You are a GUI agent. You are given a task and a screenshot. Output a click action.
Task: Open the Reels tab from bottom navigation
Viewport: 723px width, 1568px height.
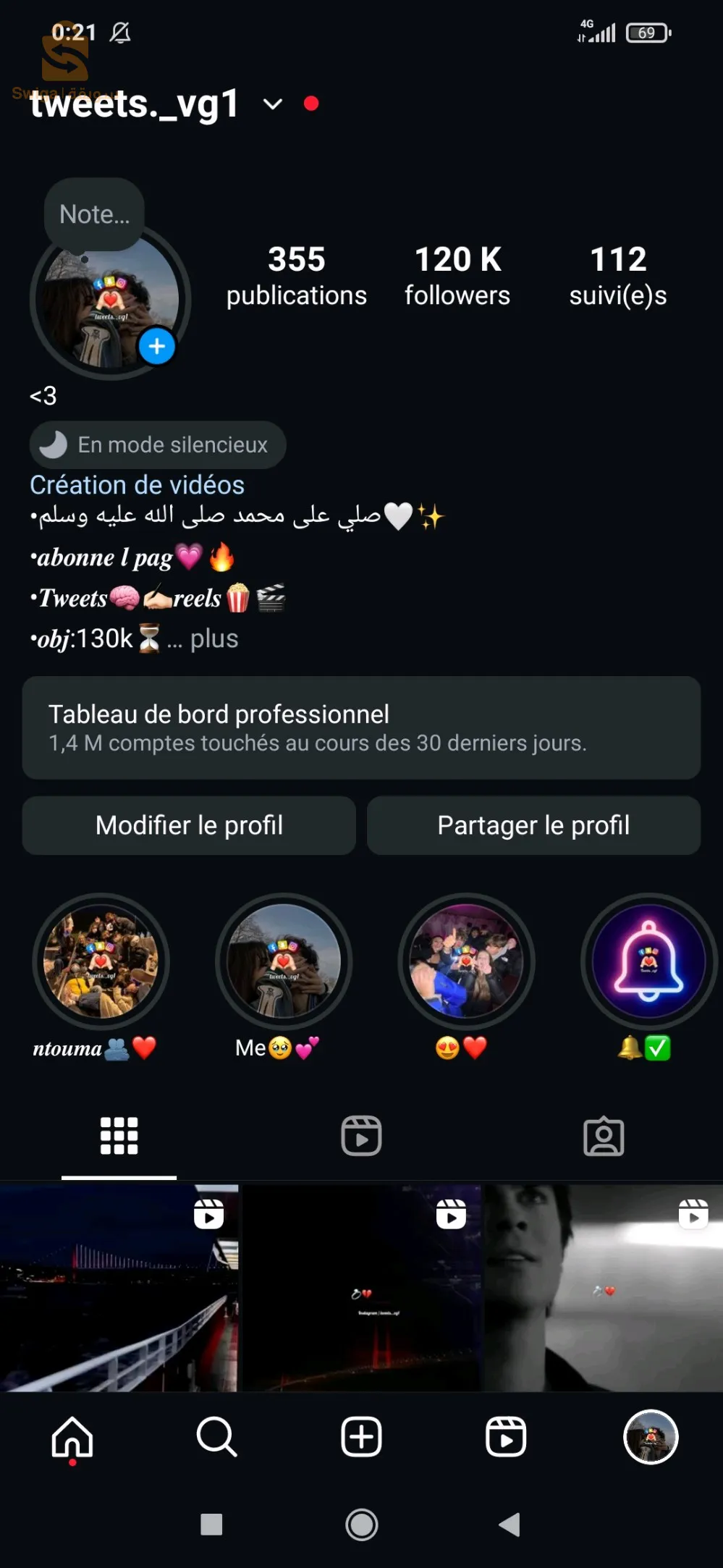pyautogui.click(x=505, y=1437)
